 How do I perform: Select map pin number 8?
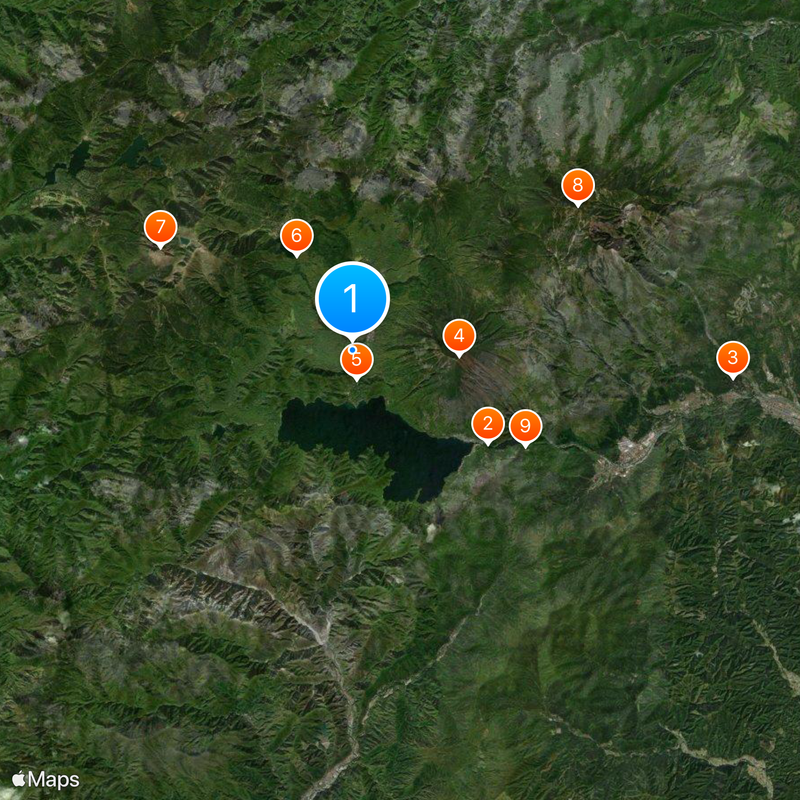tap(577, 185)
